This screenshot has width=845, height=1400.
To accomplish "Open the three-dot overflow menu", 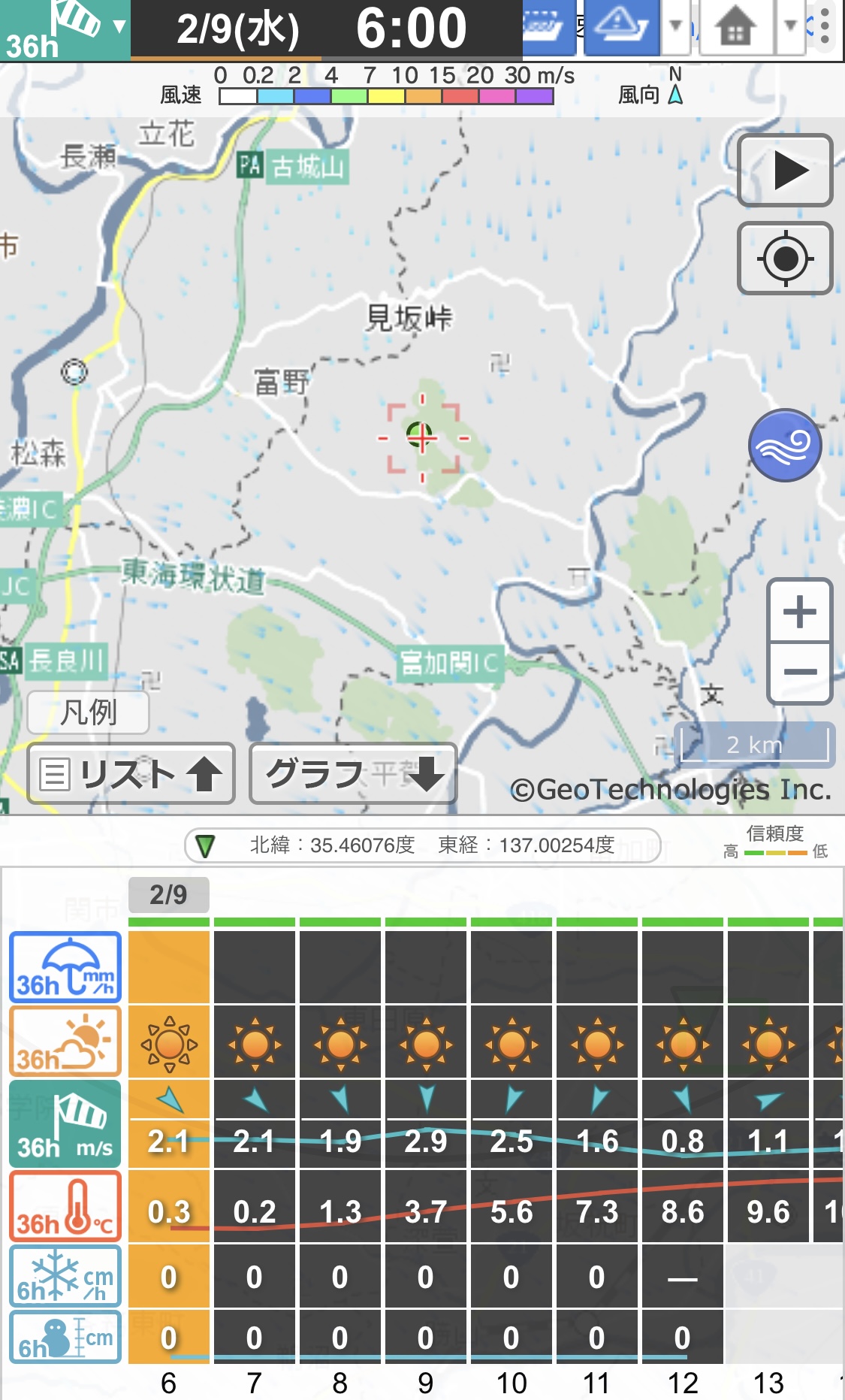I will point(825,27).
